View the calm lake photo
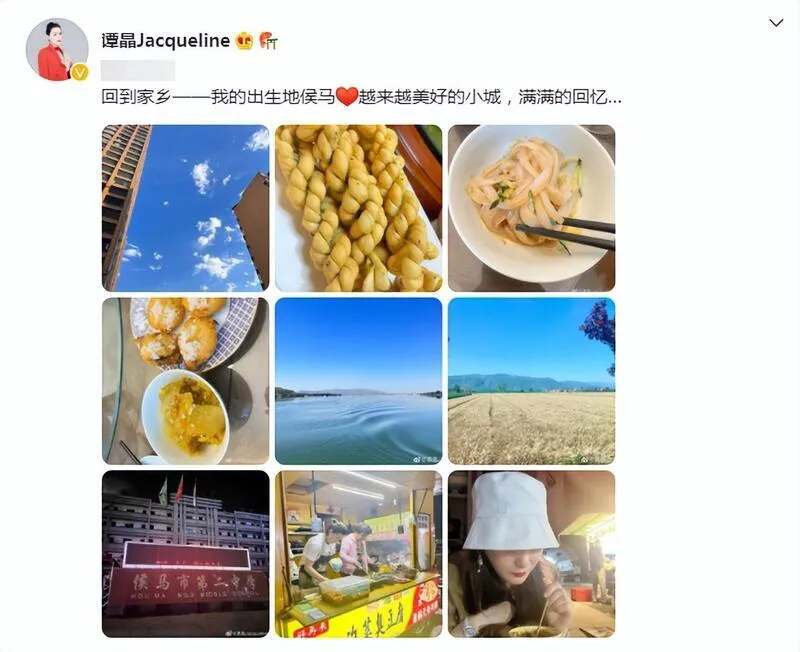Viewport: 800px width, 652px height. point(358,380)
